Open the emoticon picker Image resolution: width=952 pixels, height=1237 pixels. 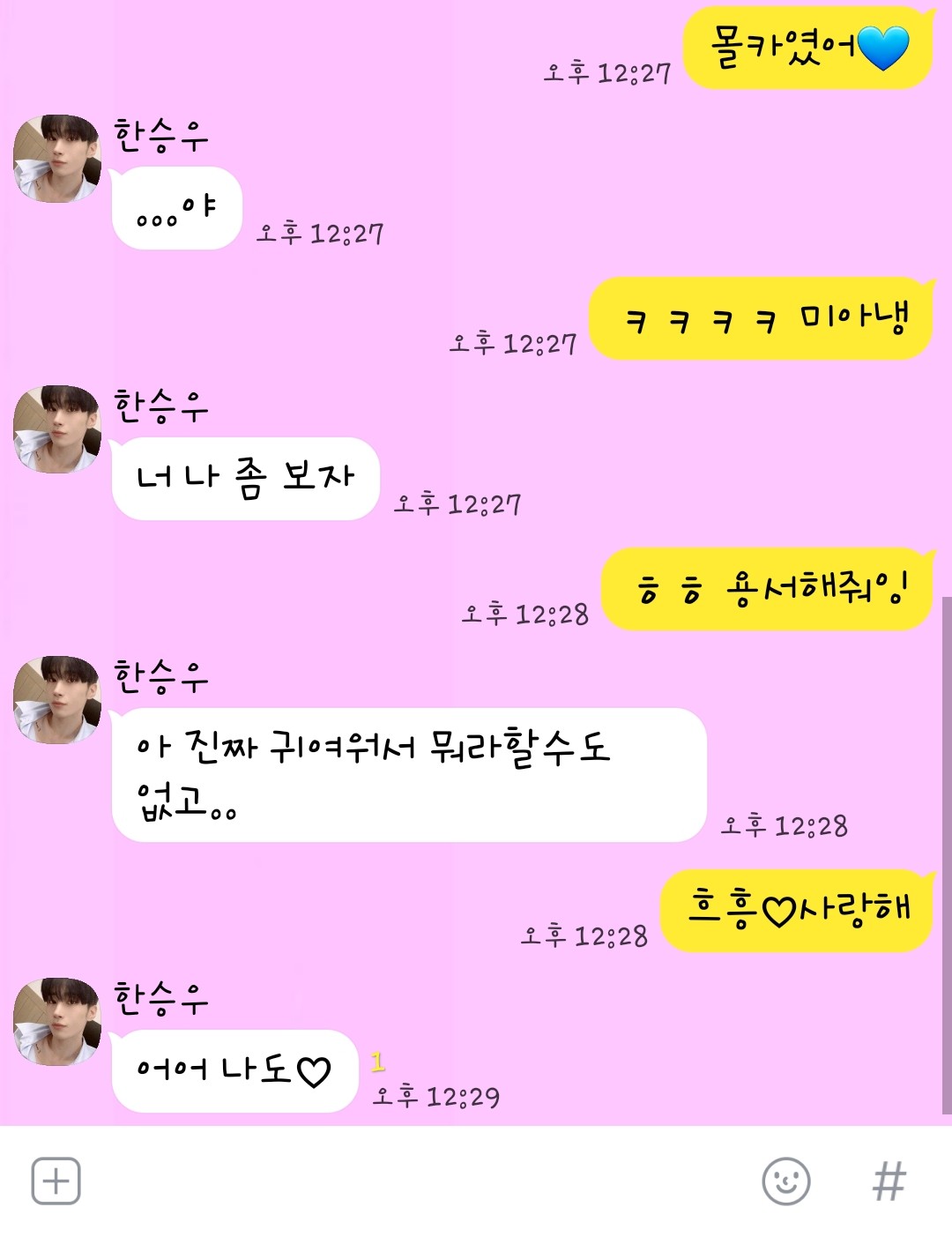click(x=785, y=1181)
